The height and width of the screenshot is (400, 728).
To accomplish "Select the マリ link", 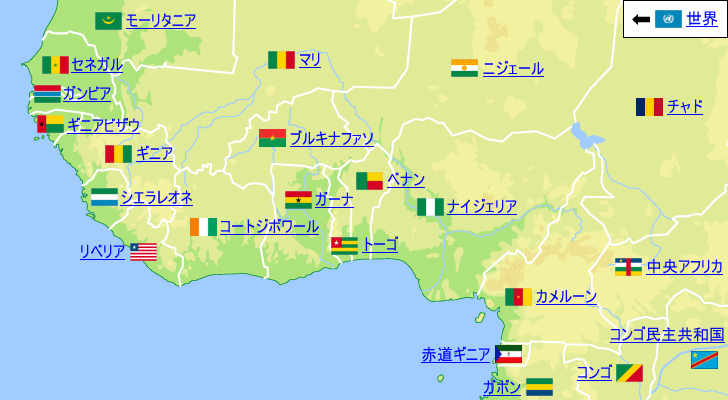I will pyautogui.click(x=310, y=60).
